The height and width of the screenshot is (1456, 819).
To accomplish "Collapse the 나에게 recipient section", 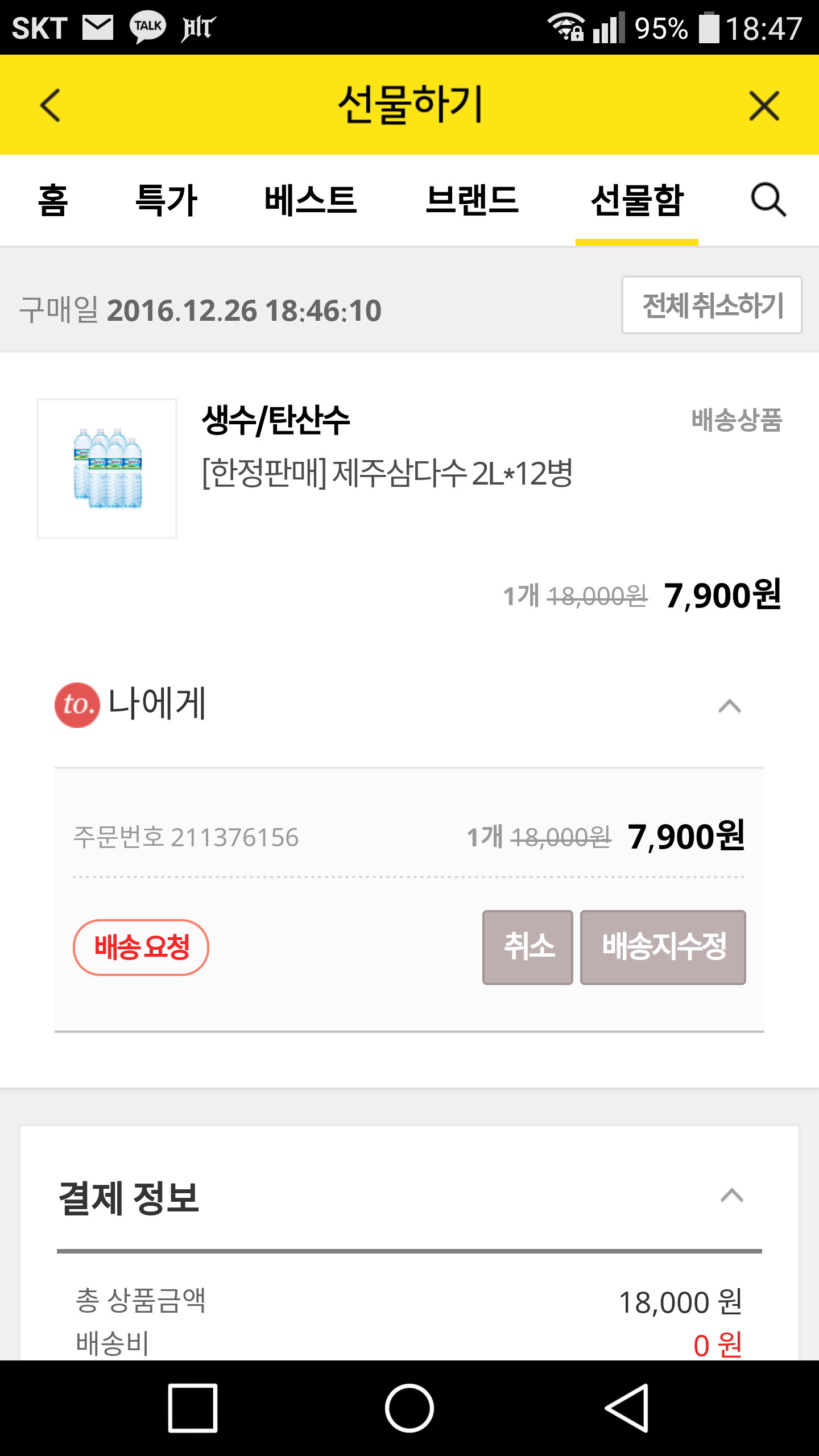I will (x=730, y=706).
